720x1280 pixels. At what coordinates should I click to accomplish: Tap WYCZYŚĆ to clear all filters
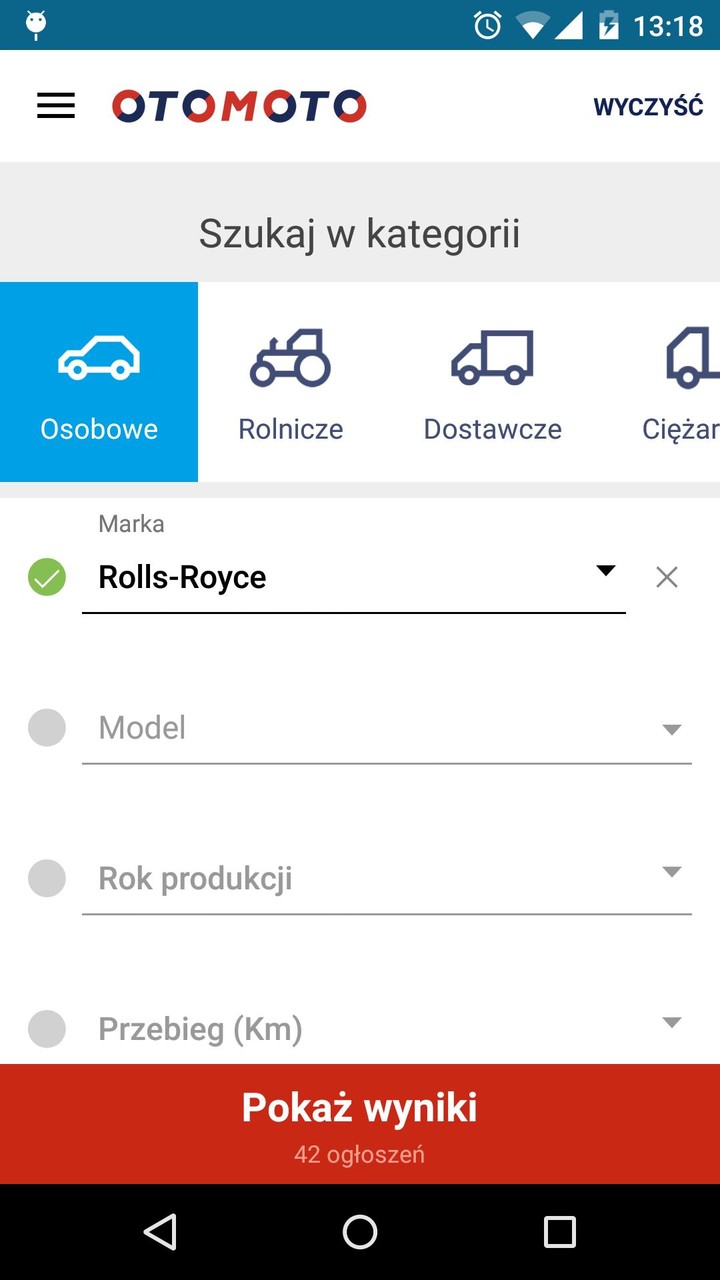(x=647, y=105)
